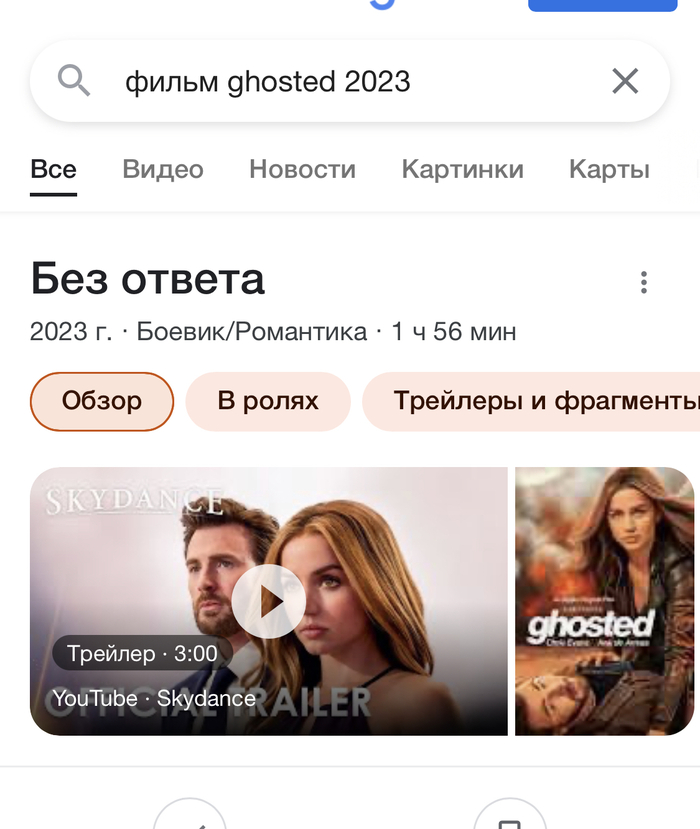Screen dimensions: 700x829
Task: Select the Обзор chip
Action: 102,402
